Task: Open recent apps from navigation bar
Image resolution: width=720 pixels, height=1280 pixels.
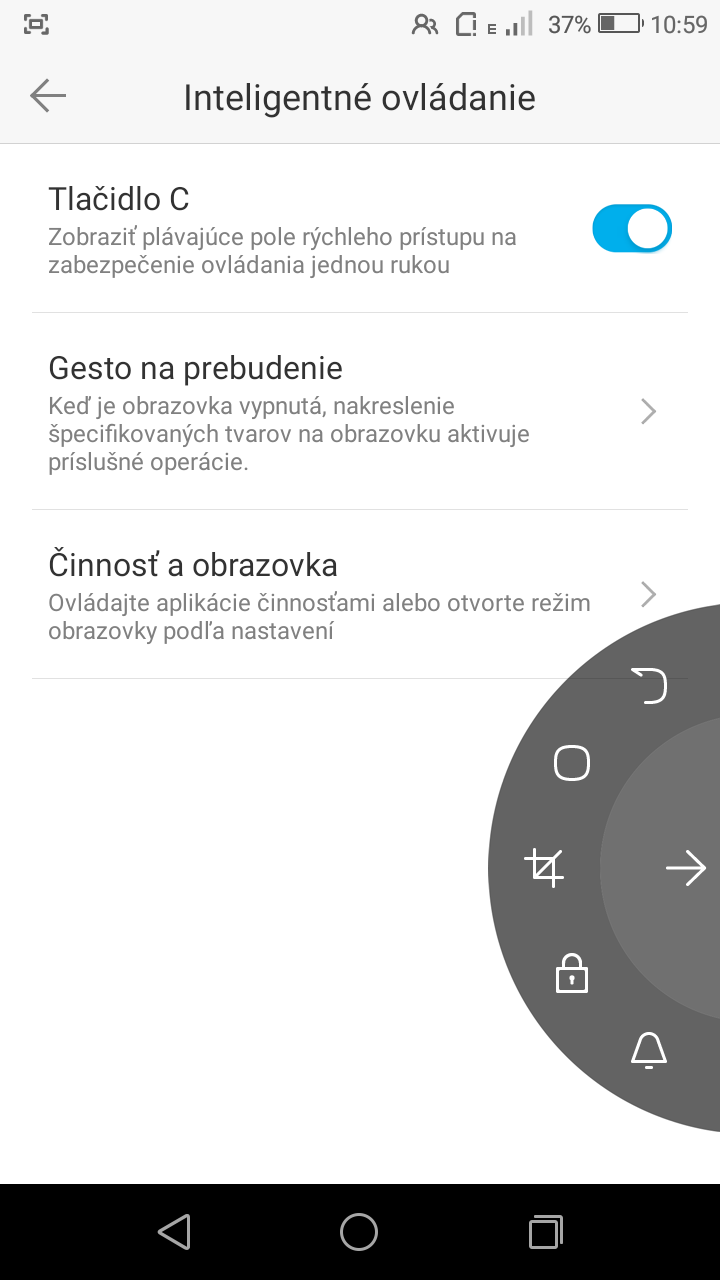Action: [545, 1232]
